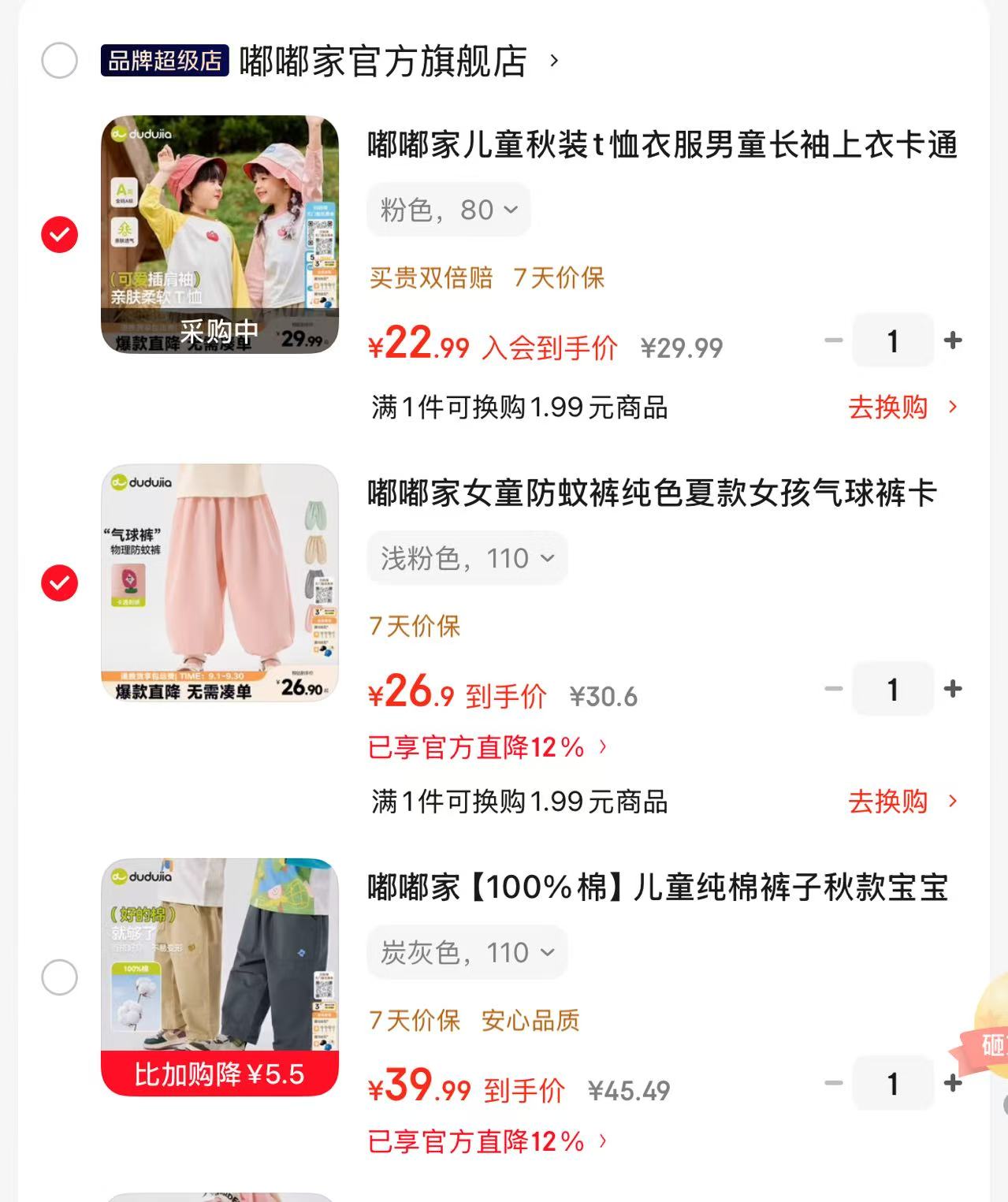Select the 儿童纯棉裤子 item checkbox

point(59,977)
